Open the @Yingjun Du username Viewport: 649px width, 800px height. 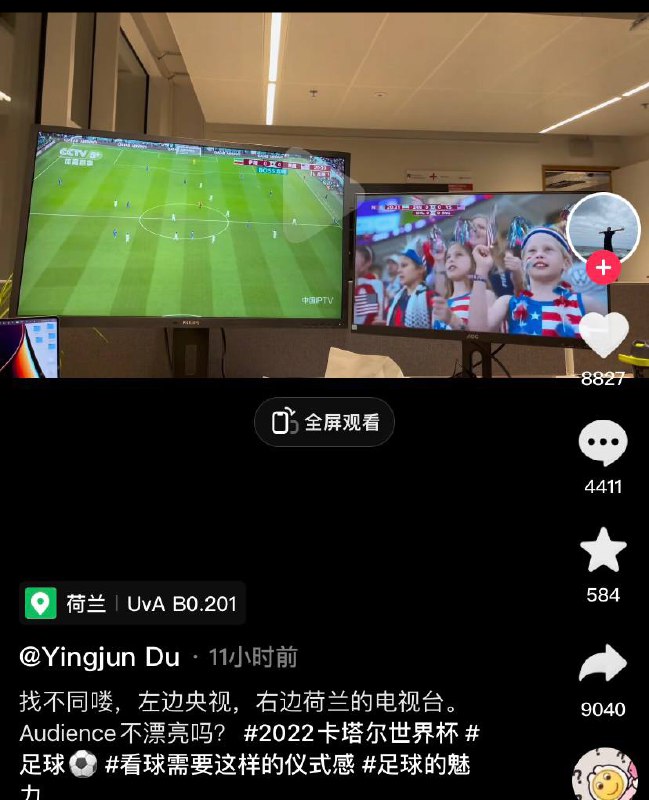[x=100, y=657]
